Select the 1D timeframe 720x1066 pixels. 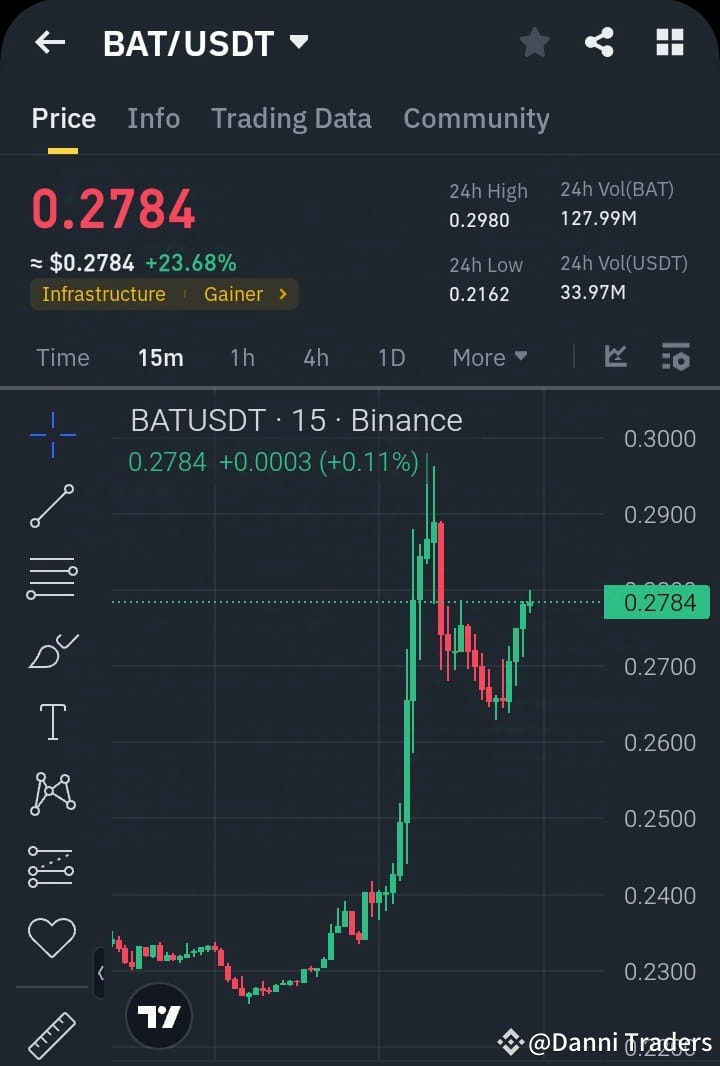(391, 357)
